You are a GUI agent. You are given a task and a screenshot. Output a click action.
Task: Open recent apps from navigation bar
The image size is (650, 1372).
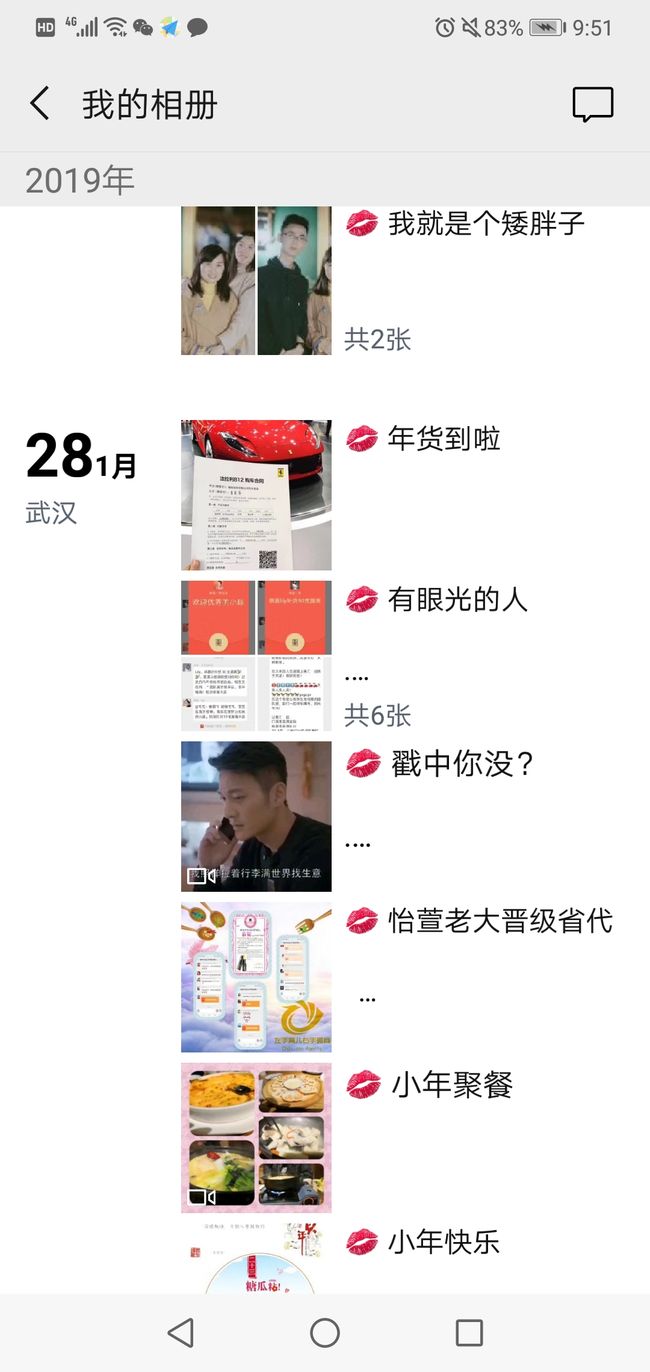point(469,1332)
